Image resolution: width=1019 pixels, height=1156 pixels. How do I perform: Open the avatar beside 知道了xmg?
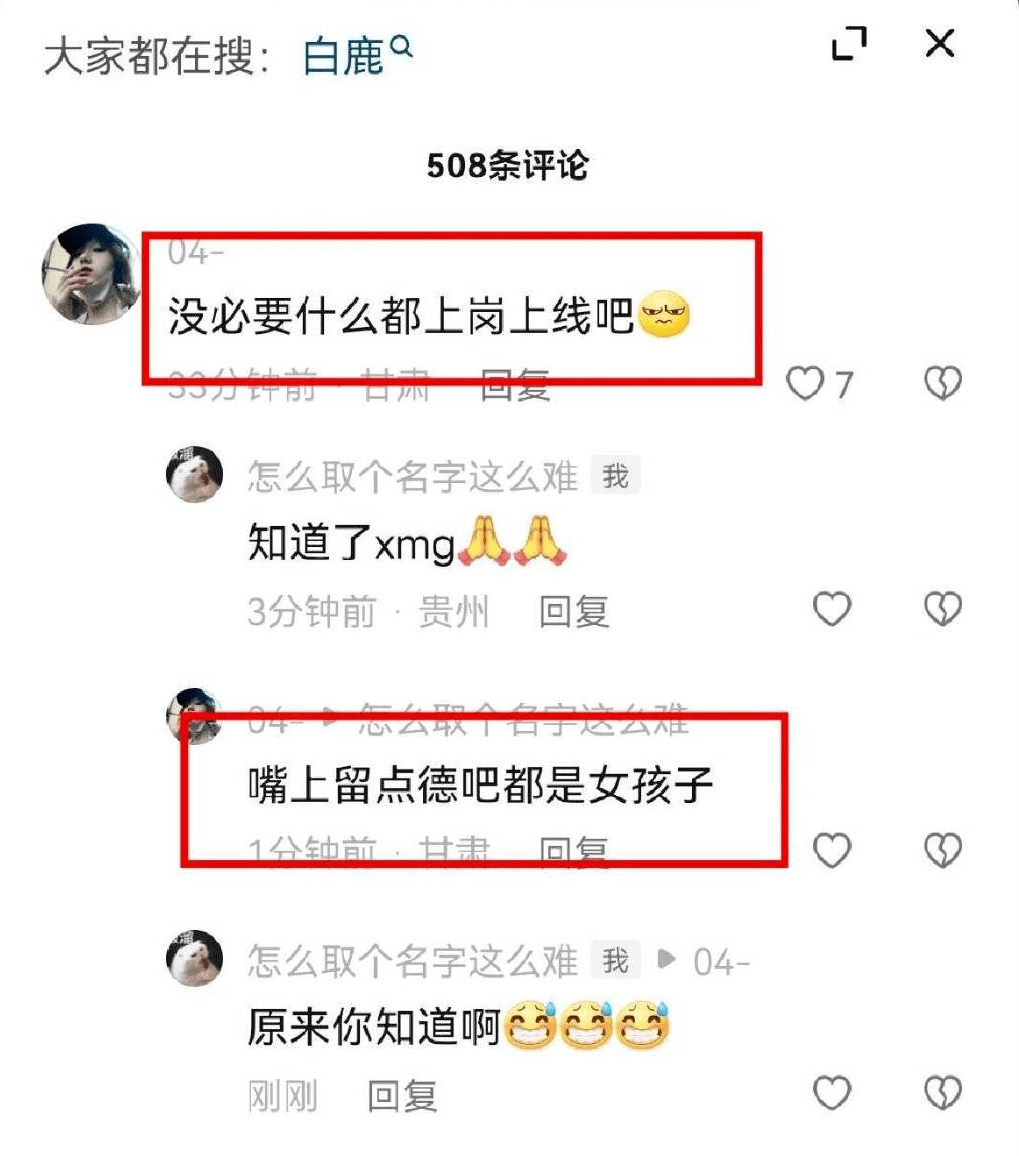click(193, 474)
